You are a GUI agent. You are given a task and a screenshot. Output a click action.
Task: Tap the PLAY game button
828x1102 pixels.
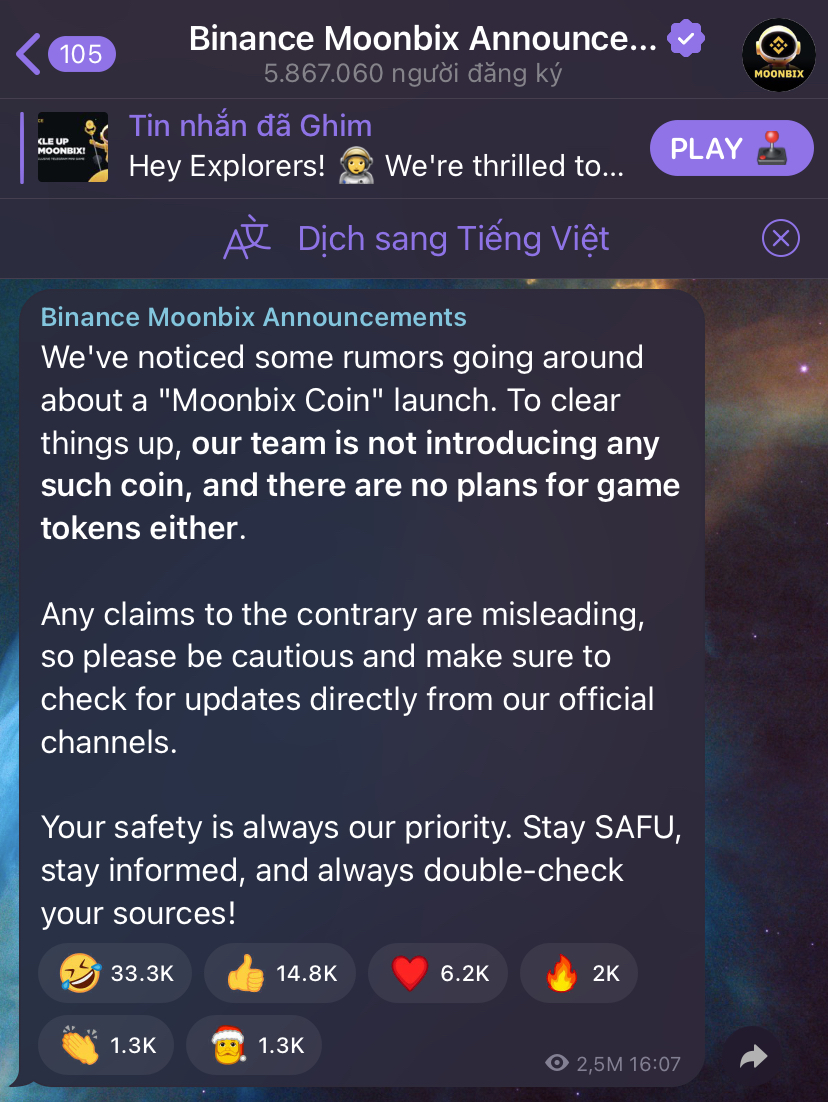tap(730, 148)
